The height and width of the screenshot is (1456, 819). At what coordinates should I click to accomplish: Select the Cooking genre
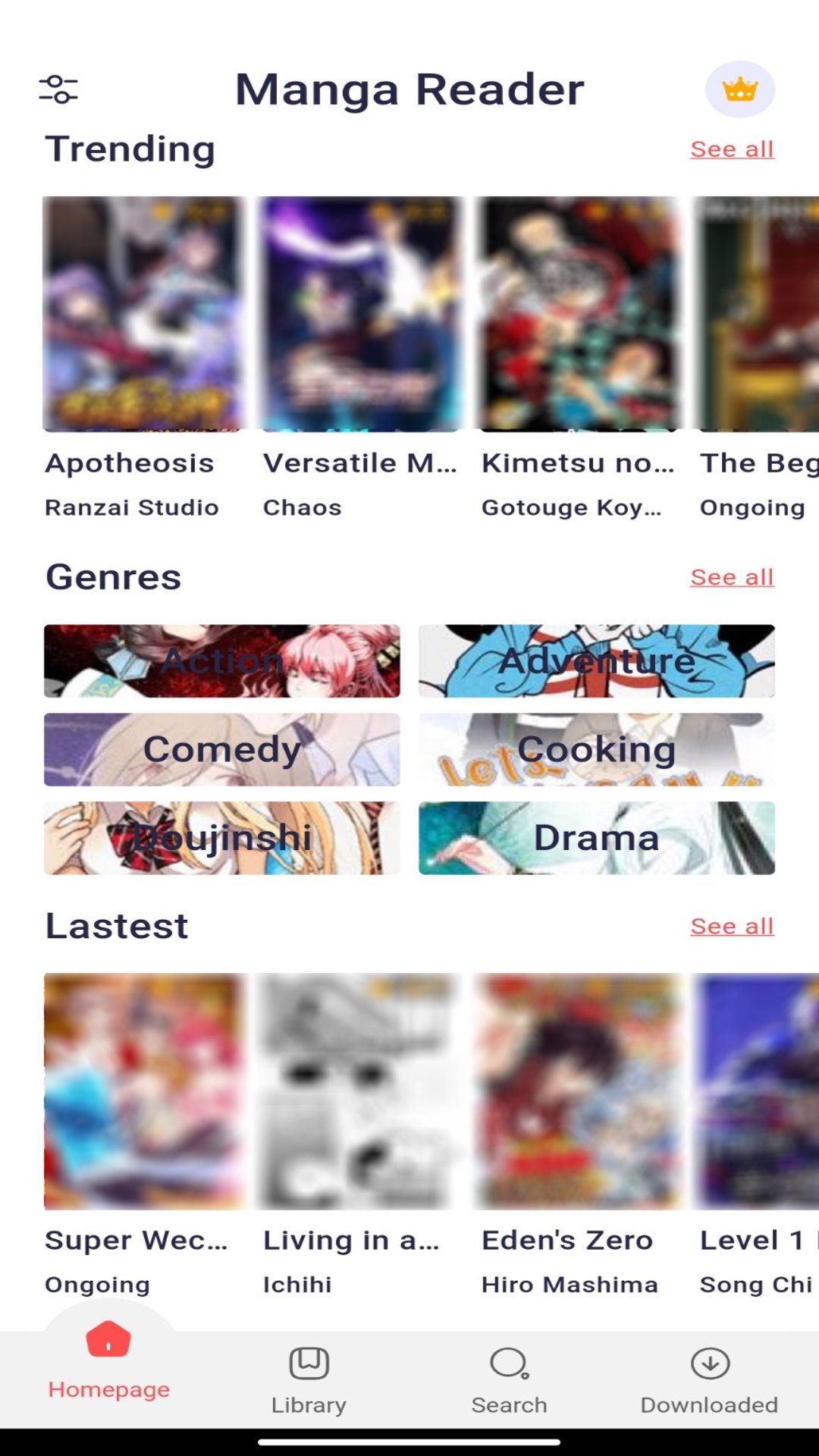coord(596,749)
